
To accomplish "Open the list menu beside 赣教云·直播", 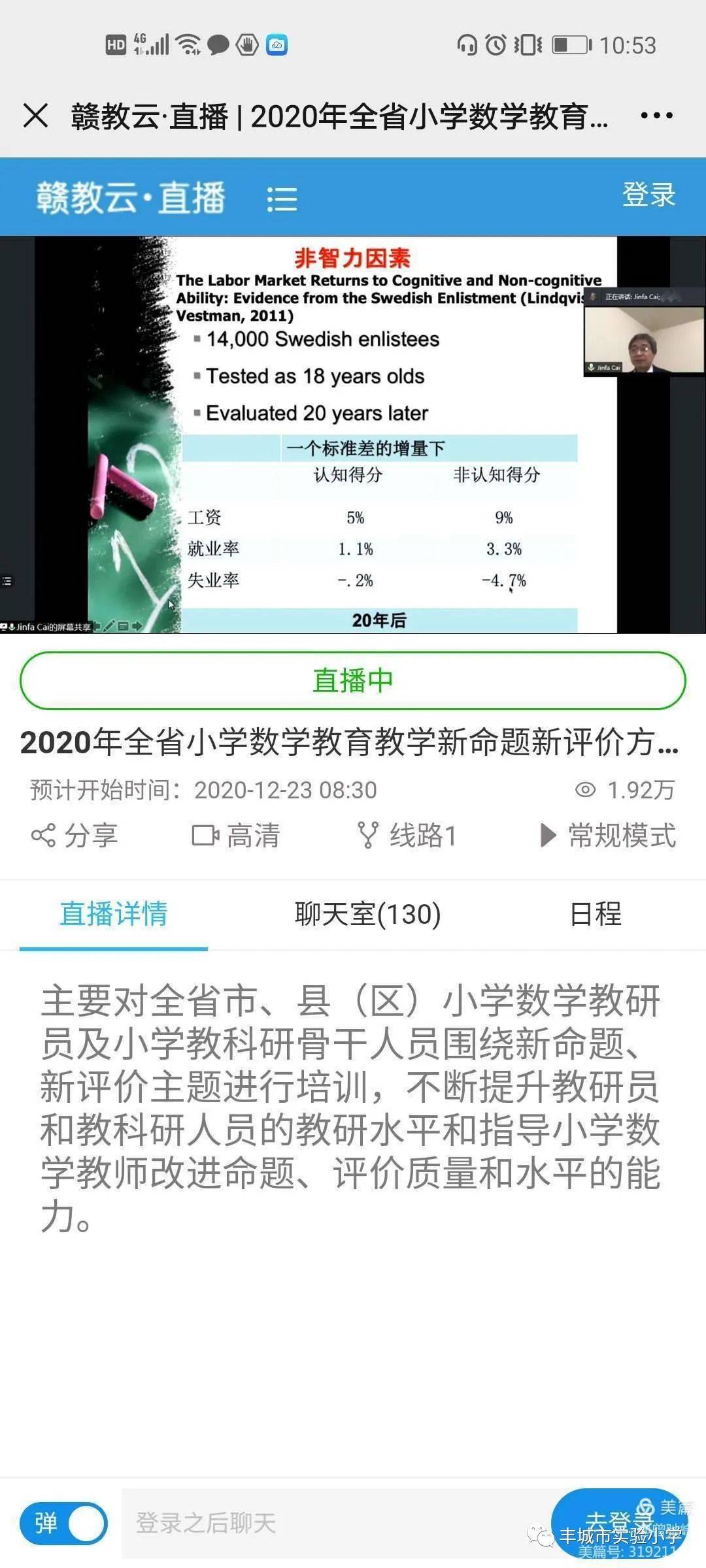I will point(282,199).
